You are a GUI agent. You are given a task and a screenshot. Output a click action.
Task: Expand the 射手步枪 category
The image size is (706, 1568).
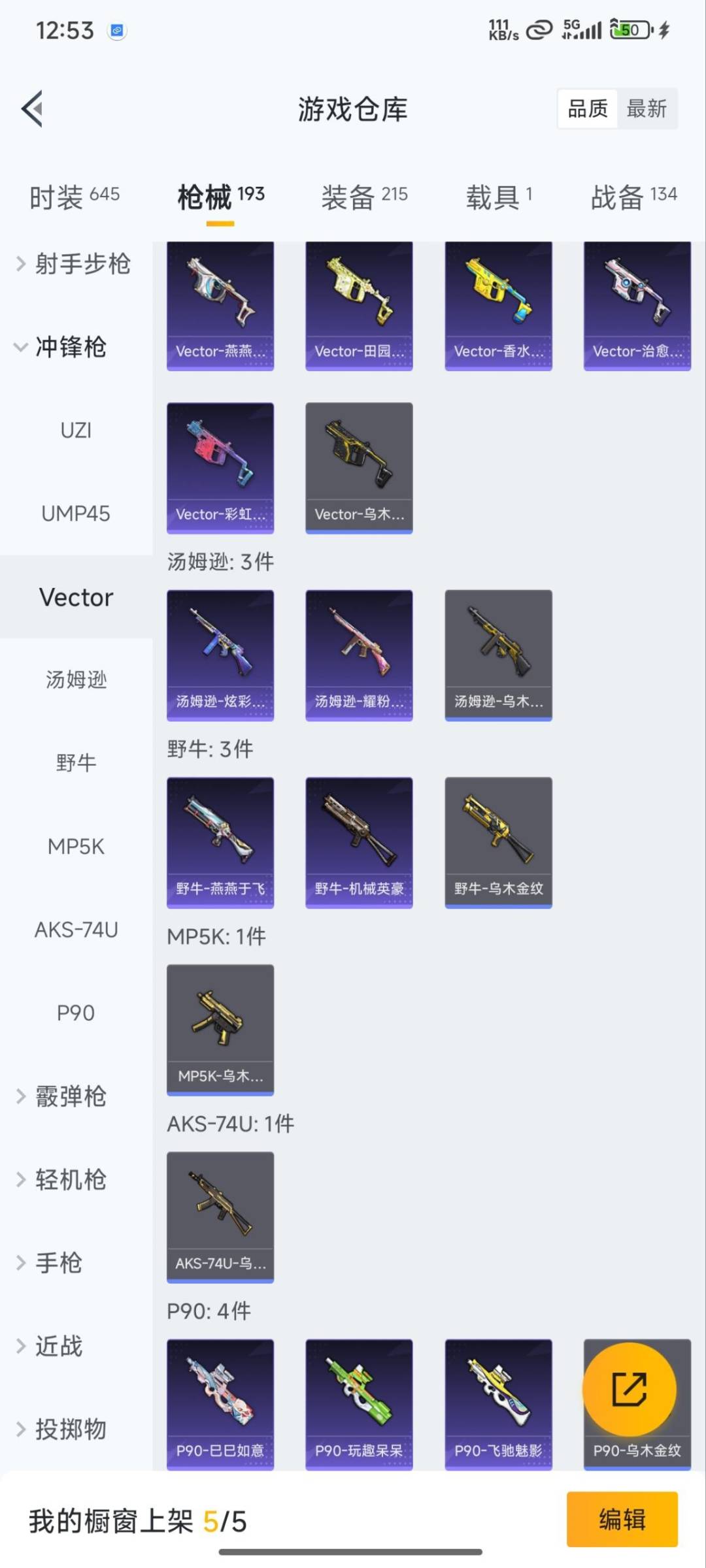(x=73, y=264)
